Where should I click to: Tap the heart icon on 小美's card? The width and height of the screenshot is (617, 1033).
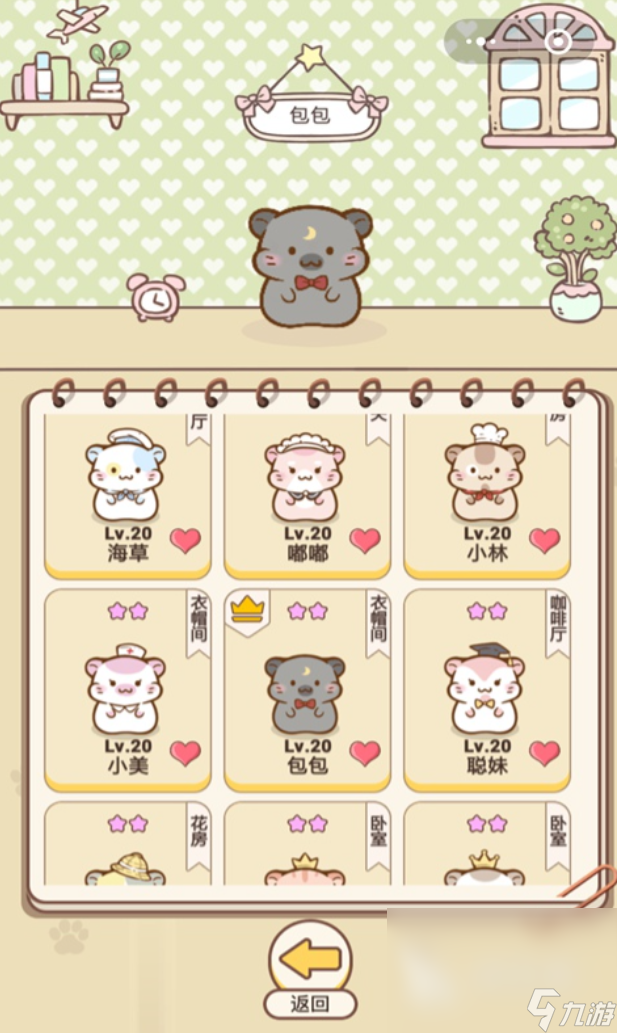tap(185, 752)
